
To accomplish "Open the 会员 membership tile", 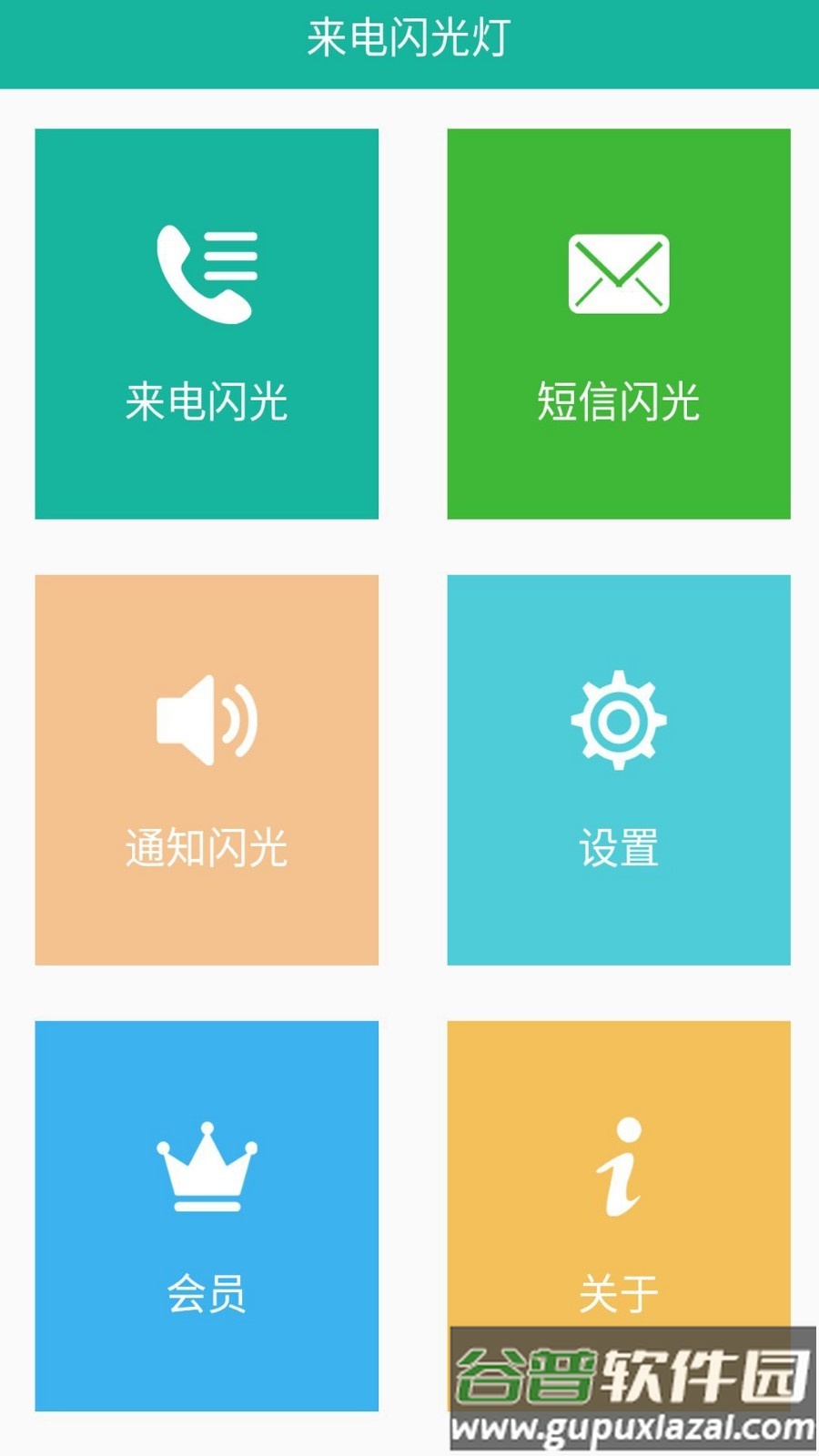I will 207,1216.
